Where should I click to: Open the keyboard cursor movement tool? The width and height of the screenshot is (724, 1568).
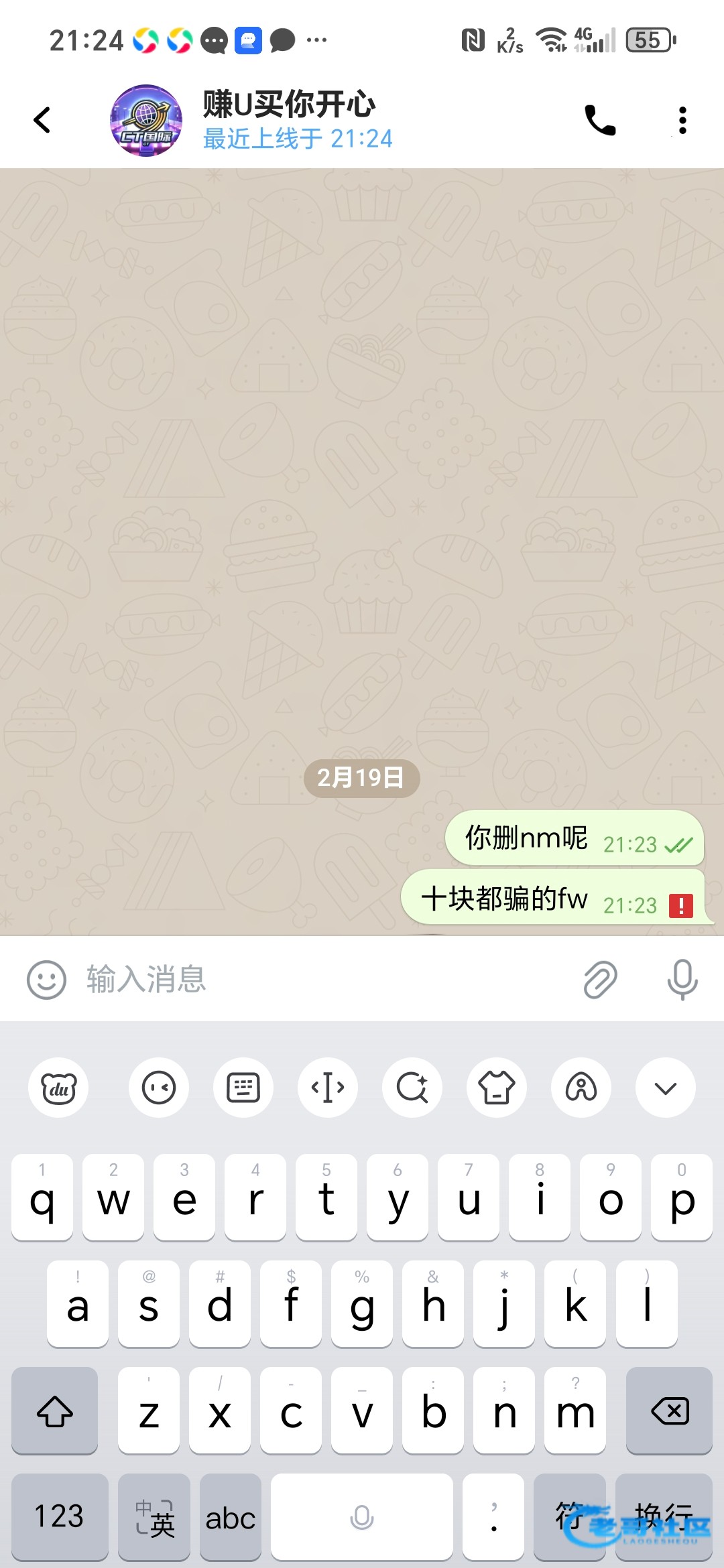[x=328, y=1088]
